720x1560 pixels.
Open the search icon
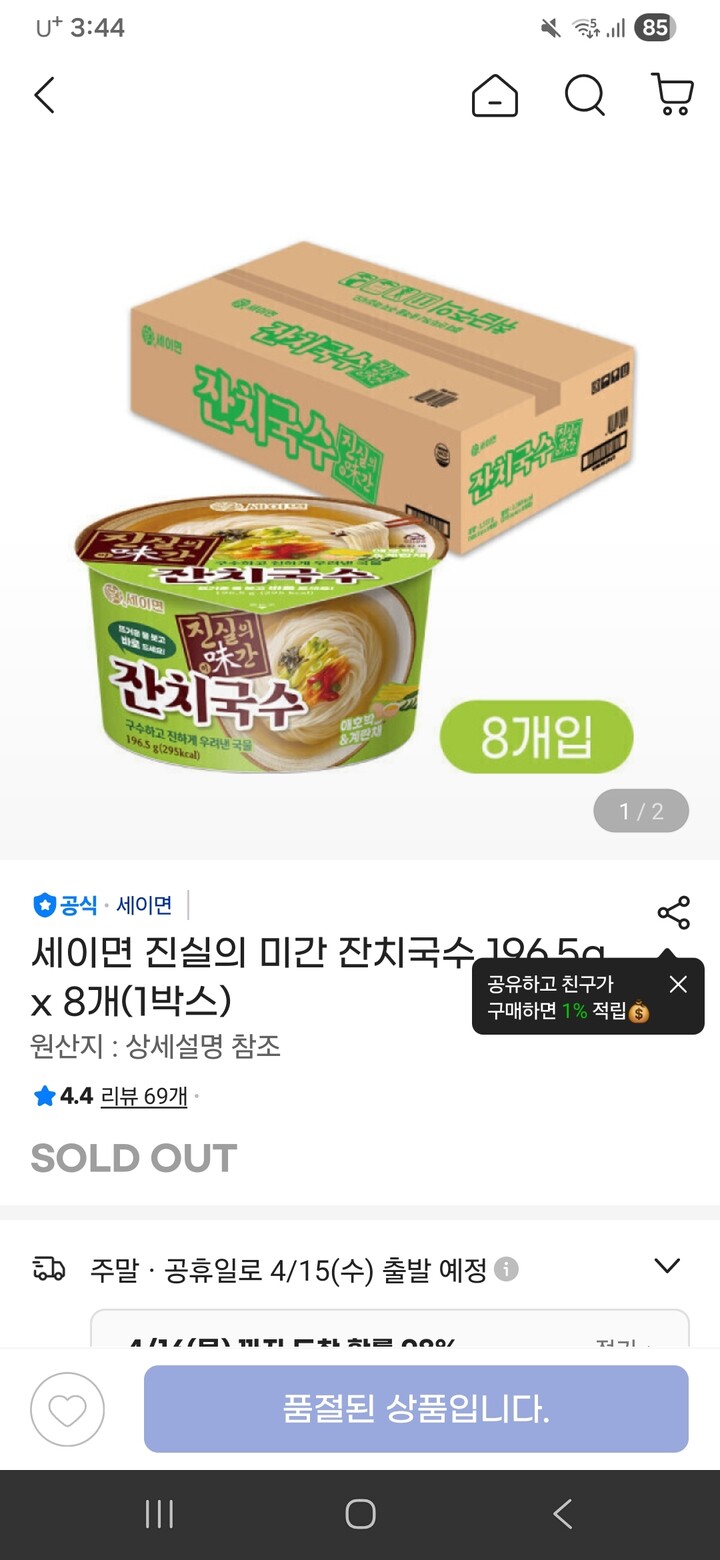(584, 95)
